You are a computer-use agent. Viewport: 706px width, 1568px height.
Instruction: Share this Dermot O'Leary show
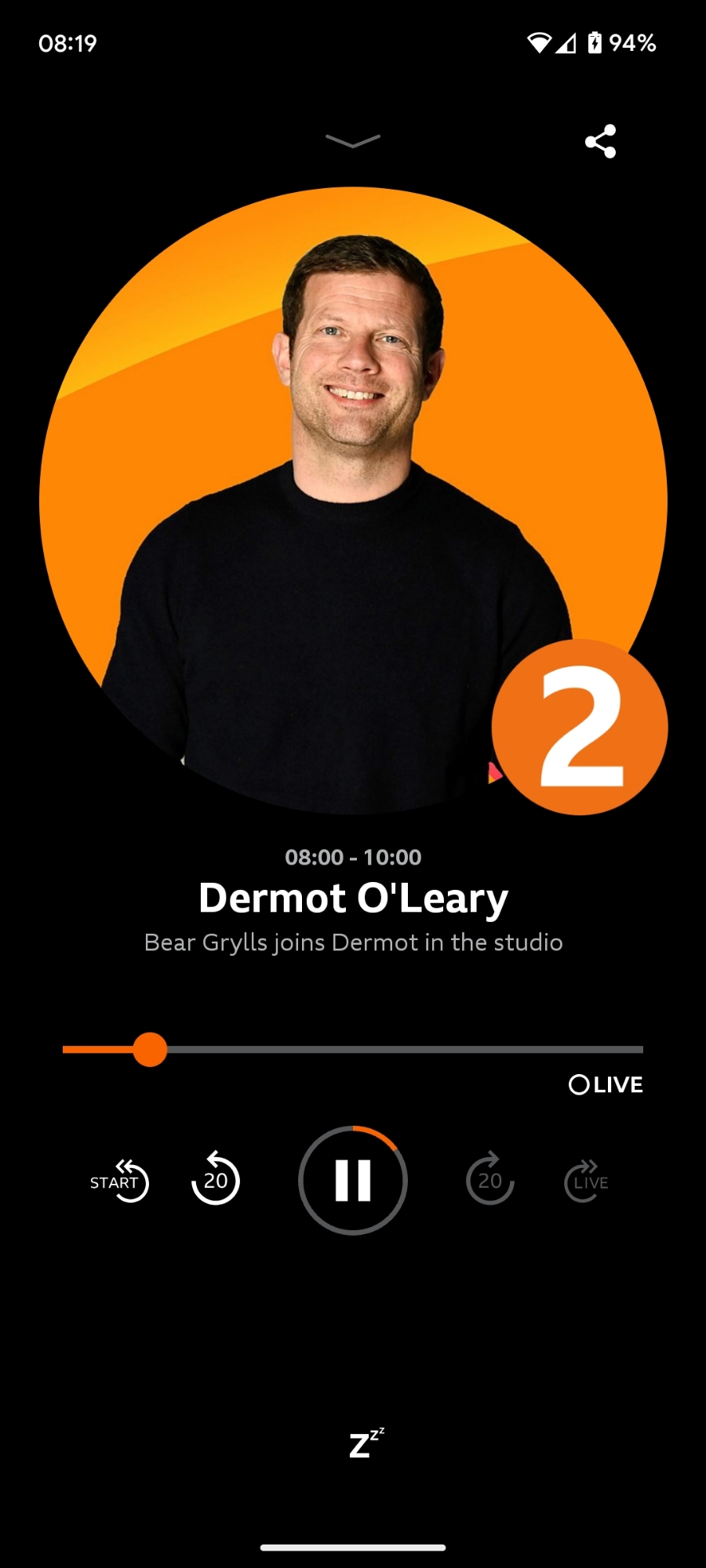600,141
